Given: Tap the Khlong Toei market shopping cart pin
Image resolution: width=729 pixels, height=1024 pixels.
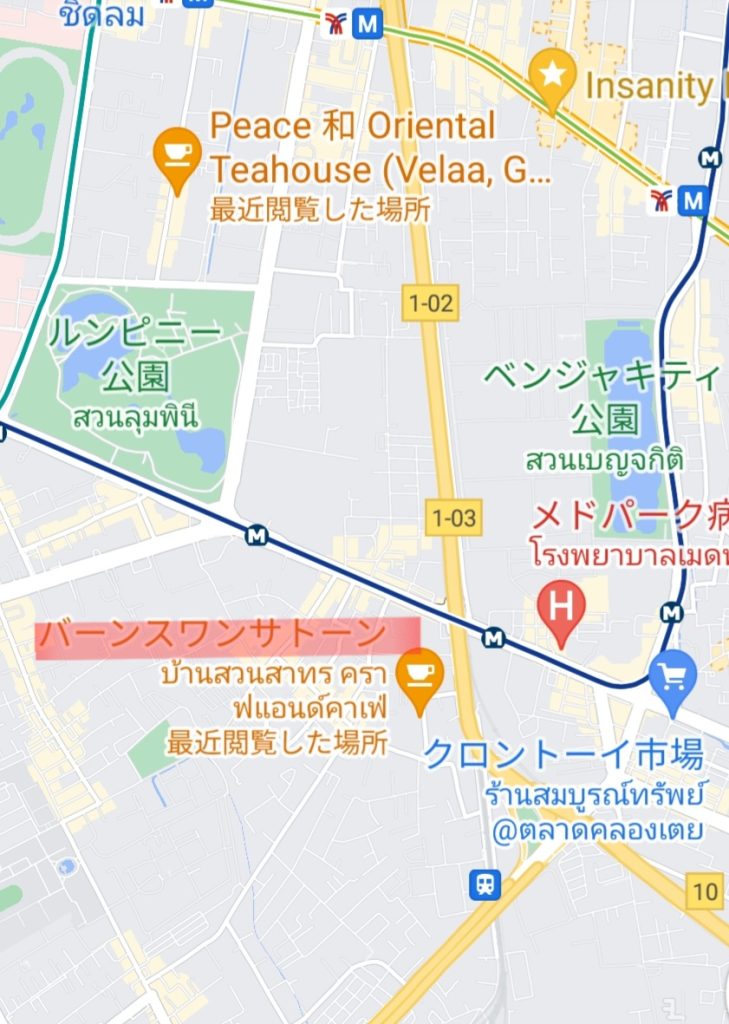Looking at the screenshot, I should click(673, 678).
